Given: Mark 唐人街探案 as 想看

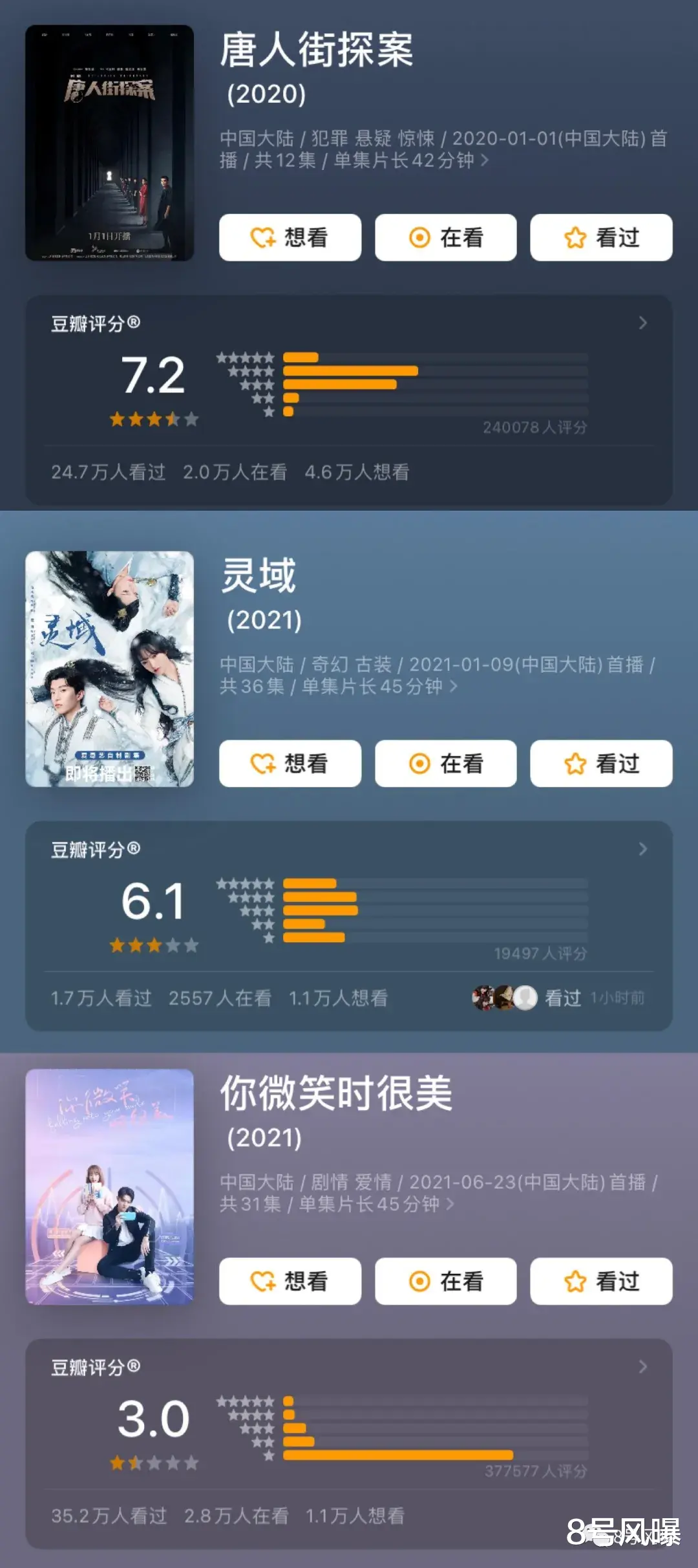Looking at the screenshot, I should [290, 237].
